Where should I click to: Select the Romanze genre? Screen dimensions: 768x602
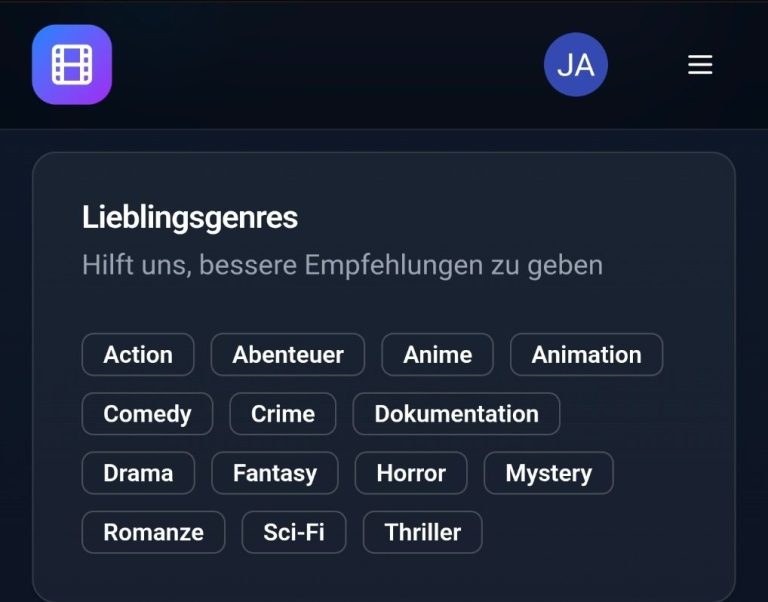point(153,532)
